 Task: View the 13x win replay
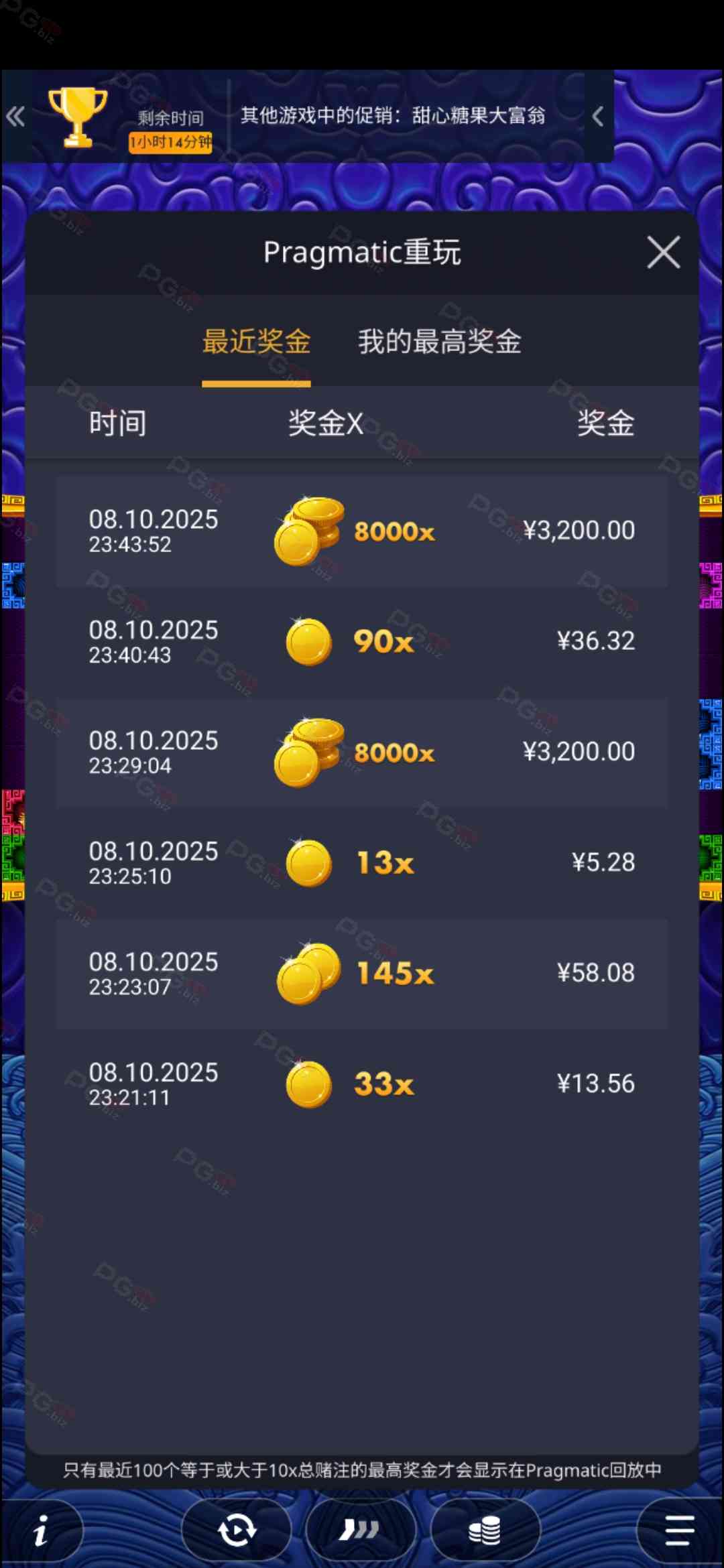point(362,863)
